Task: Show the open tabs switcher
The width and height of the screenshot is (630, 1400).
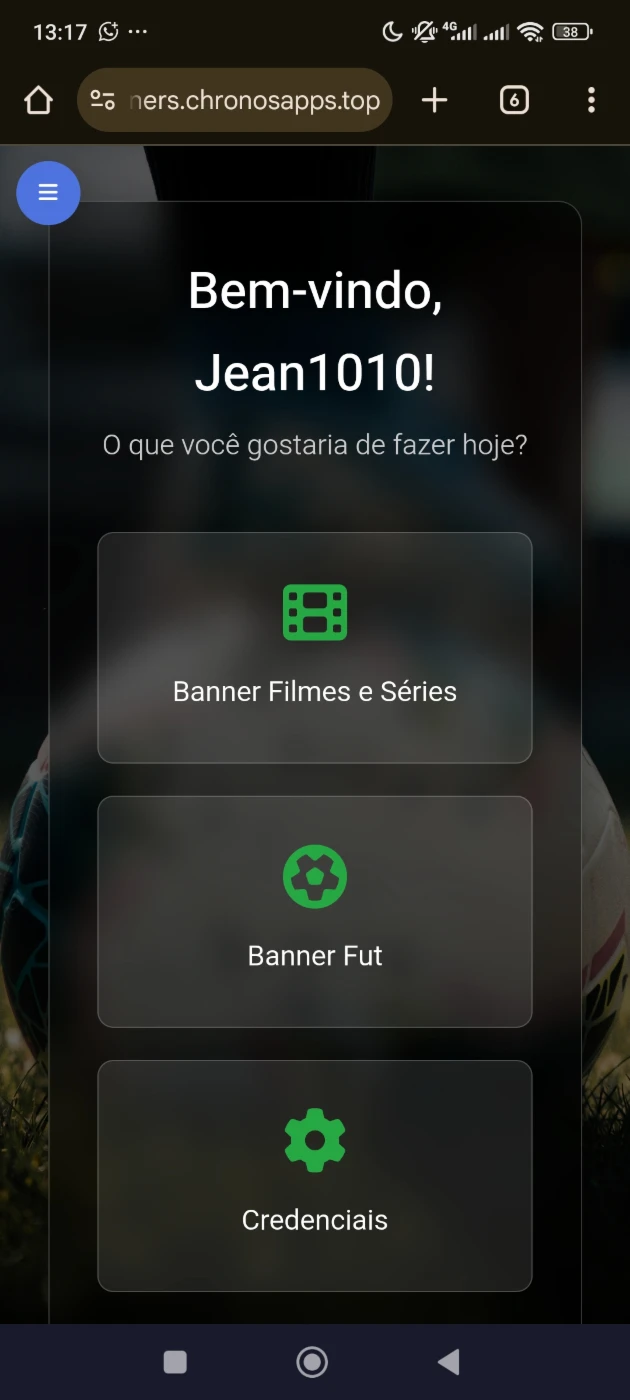Action: coord(514,100)
